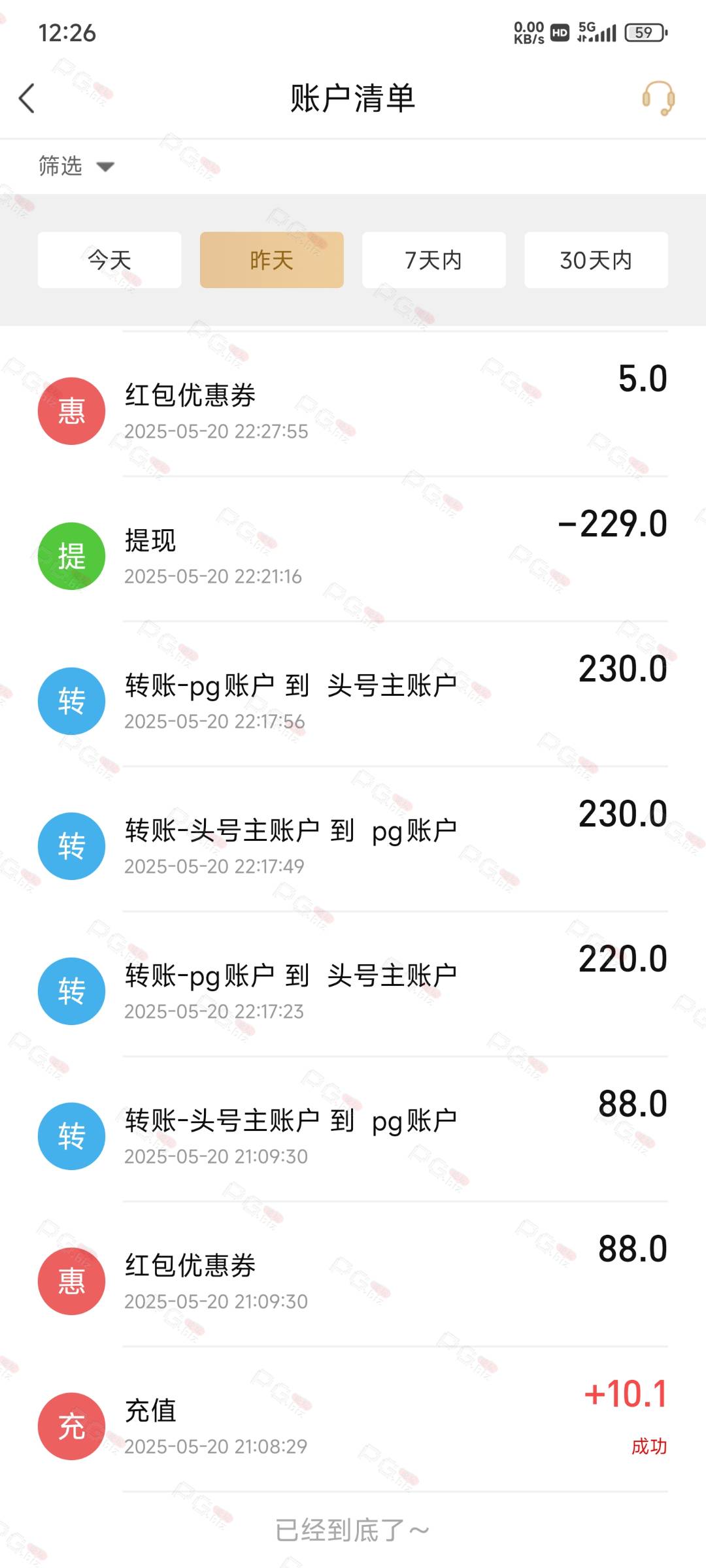The height and width of the screenshot is (1568, 706).
Task: Open customer service headset icon
Action: [658, 99]
